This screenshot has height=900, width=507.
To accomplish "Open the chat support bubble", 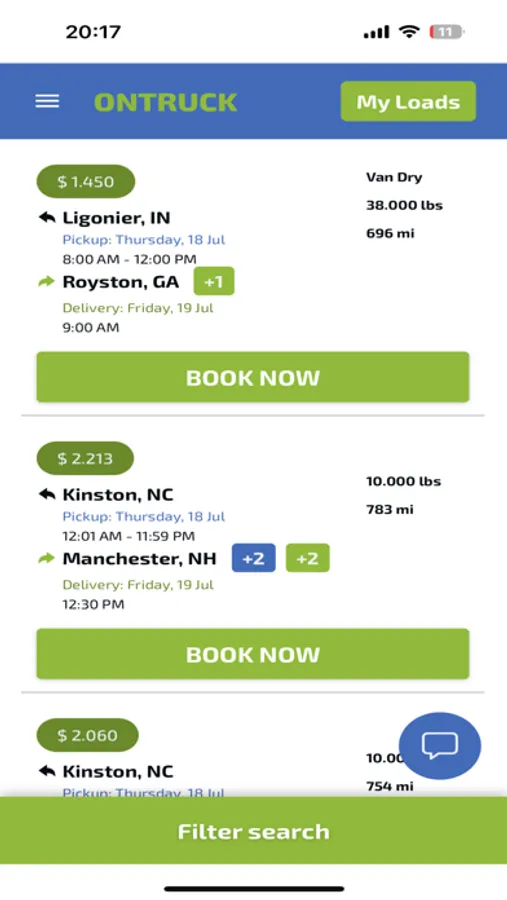I will (x=440, y=745).
